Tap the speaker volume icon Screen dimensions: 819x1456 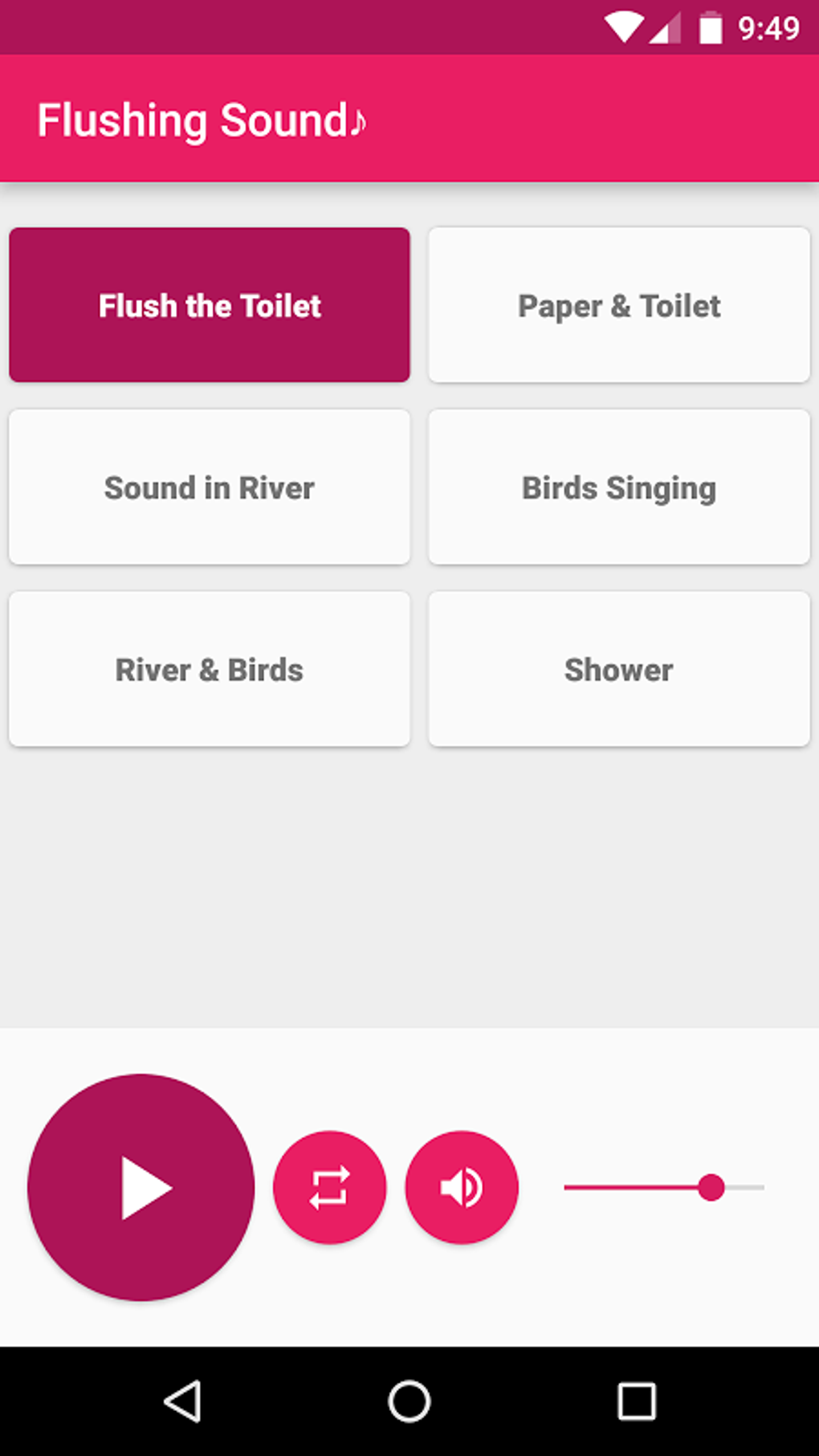[x=462, y=1187]
